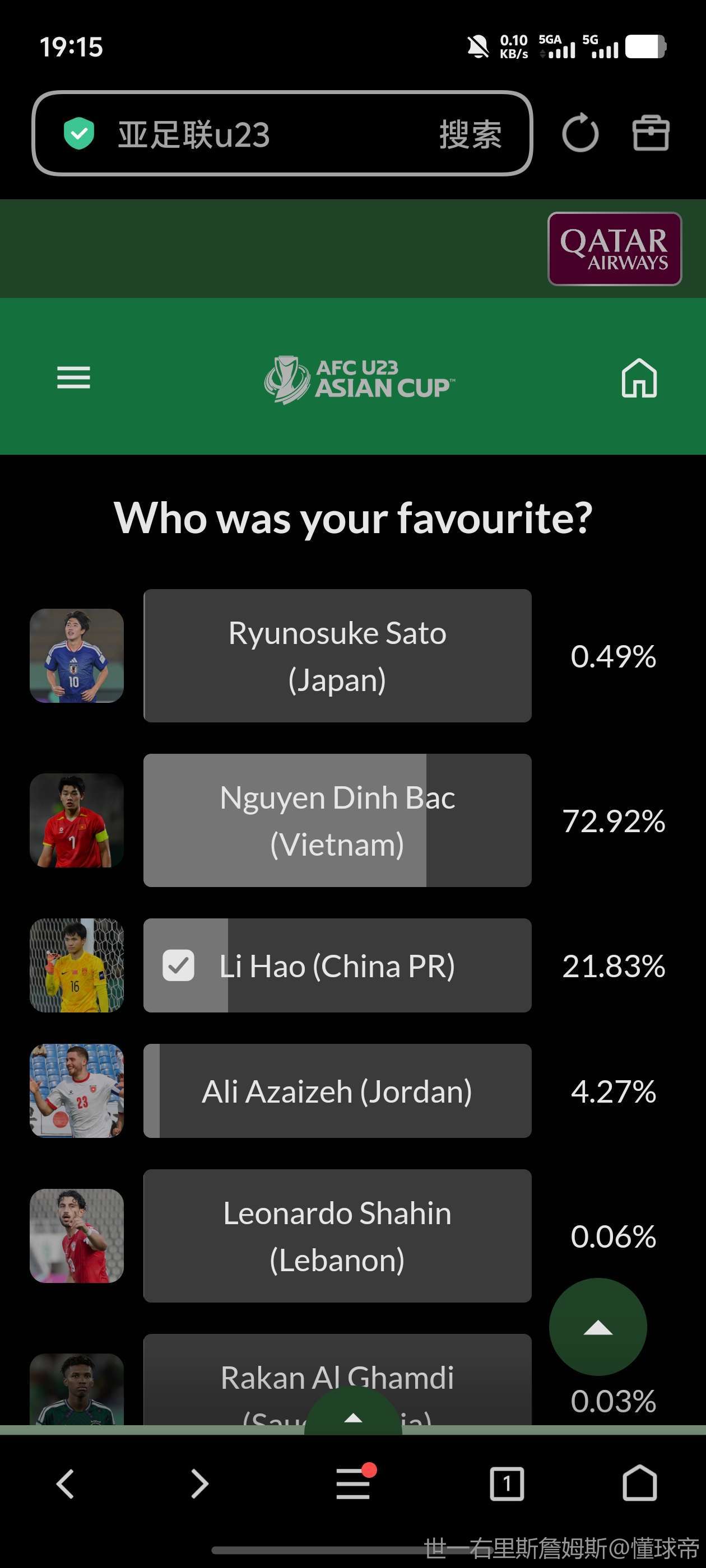Open the Qatar Airways sponsor banner
This screenshot has height=1568, width=706.
click(x=614, y=248)
